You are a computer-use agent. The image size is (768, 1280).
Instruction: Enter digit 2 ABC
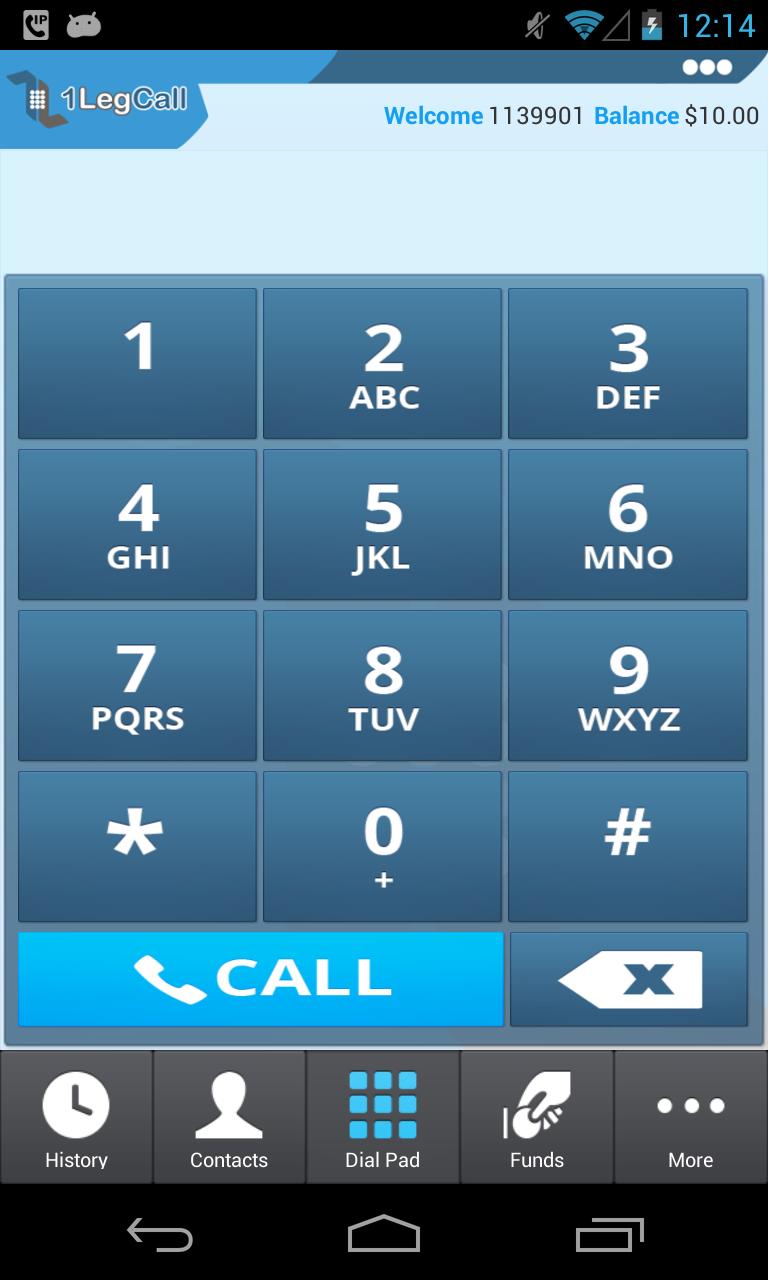(383, 363)
